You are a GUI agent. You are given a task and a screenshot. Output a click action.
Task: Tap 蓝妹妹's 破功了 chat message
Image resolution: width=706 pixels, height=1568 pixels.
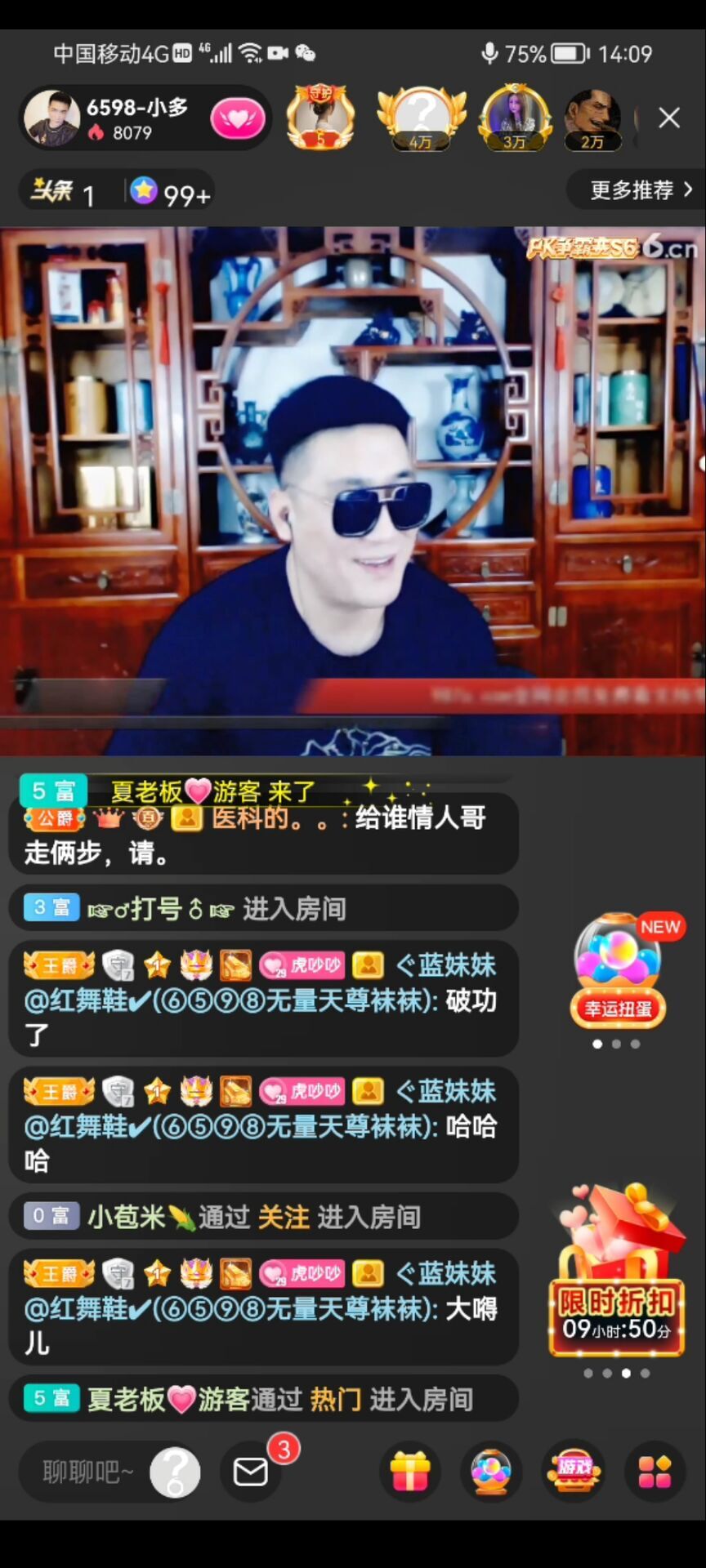[261, 1000]
